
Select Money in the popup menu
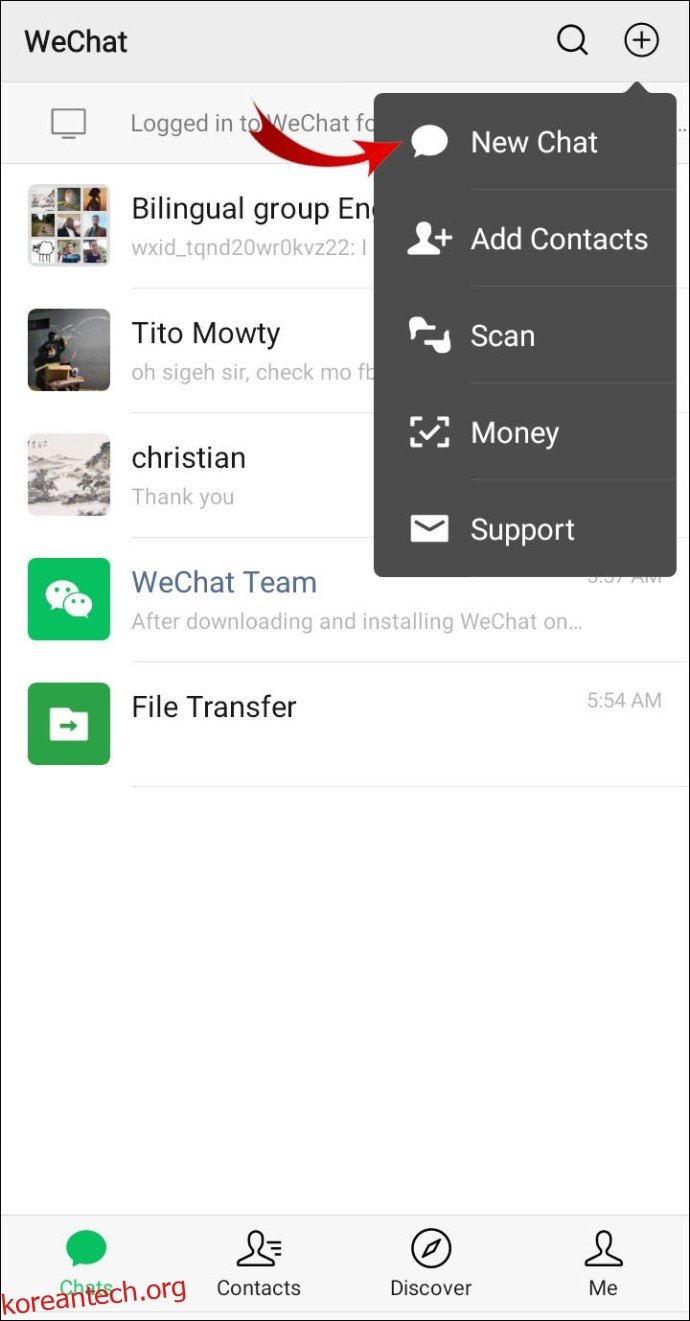click(514, 433)
